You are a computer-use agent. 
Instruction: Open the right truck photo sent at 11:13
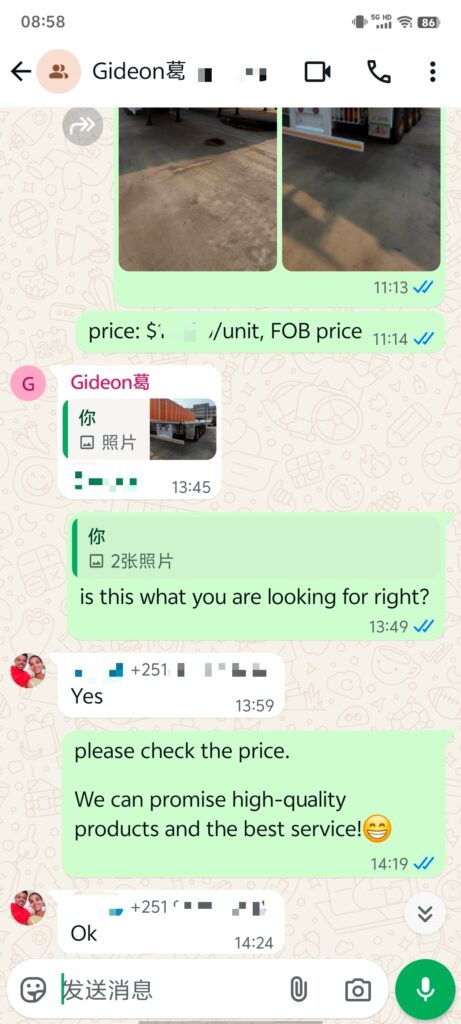361,189
